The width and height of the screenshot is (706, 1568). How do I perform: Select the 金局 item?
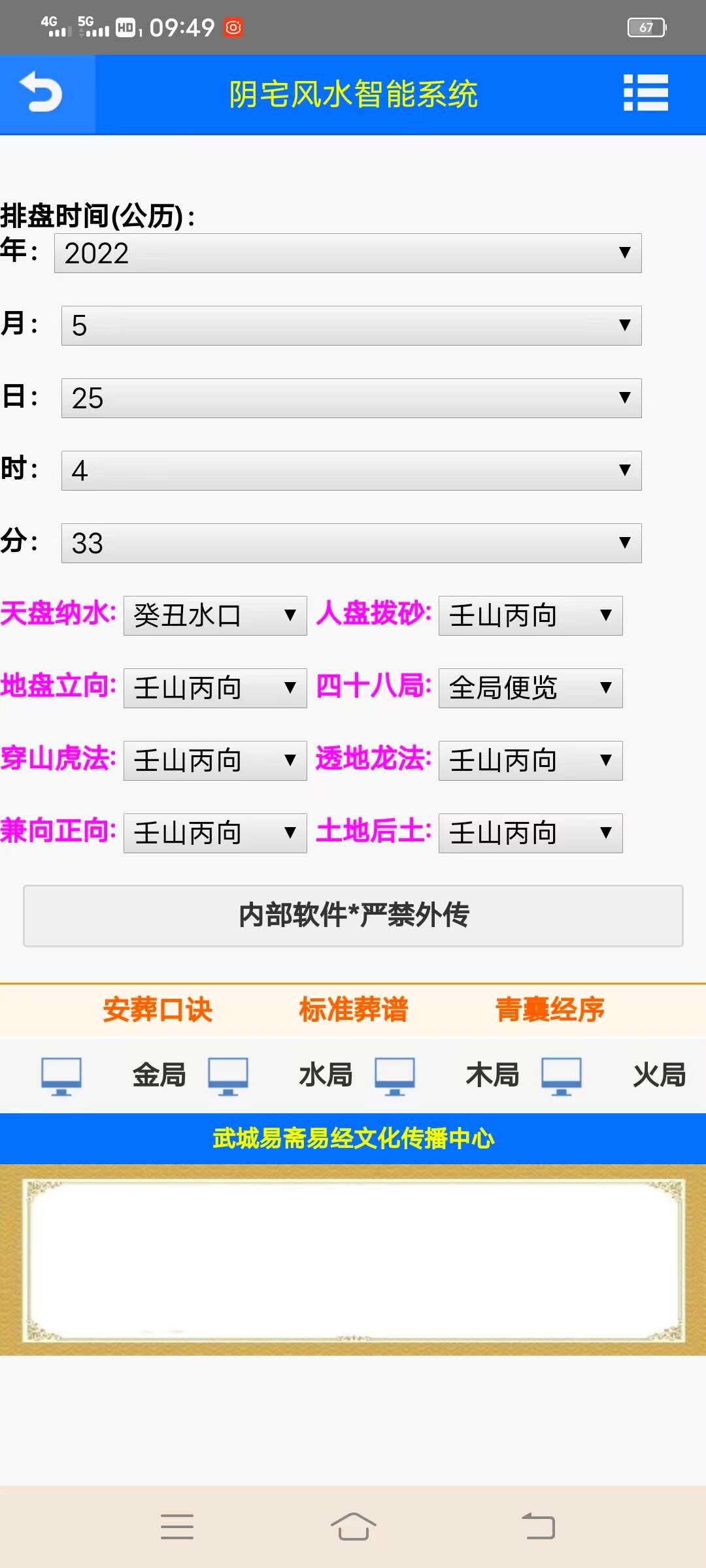[159, 1075]
